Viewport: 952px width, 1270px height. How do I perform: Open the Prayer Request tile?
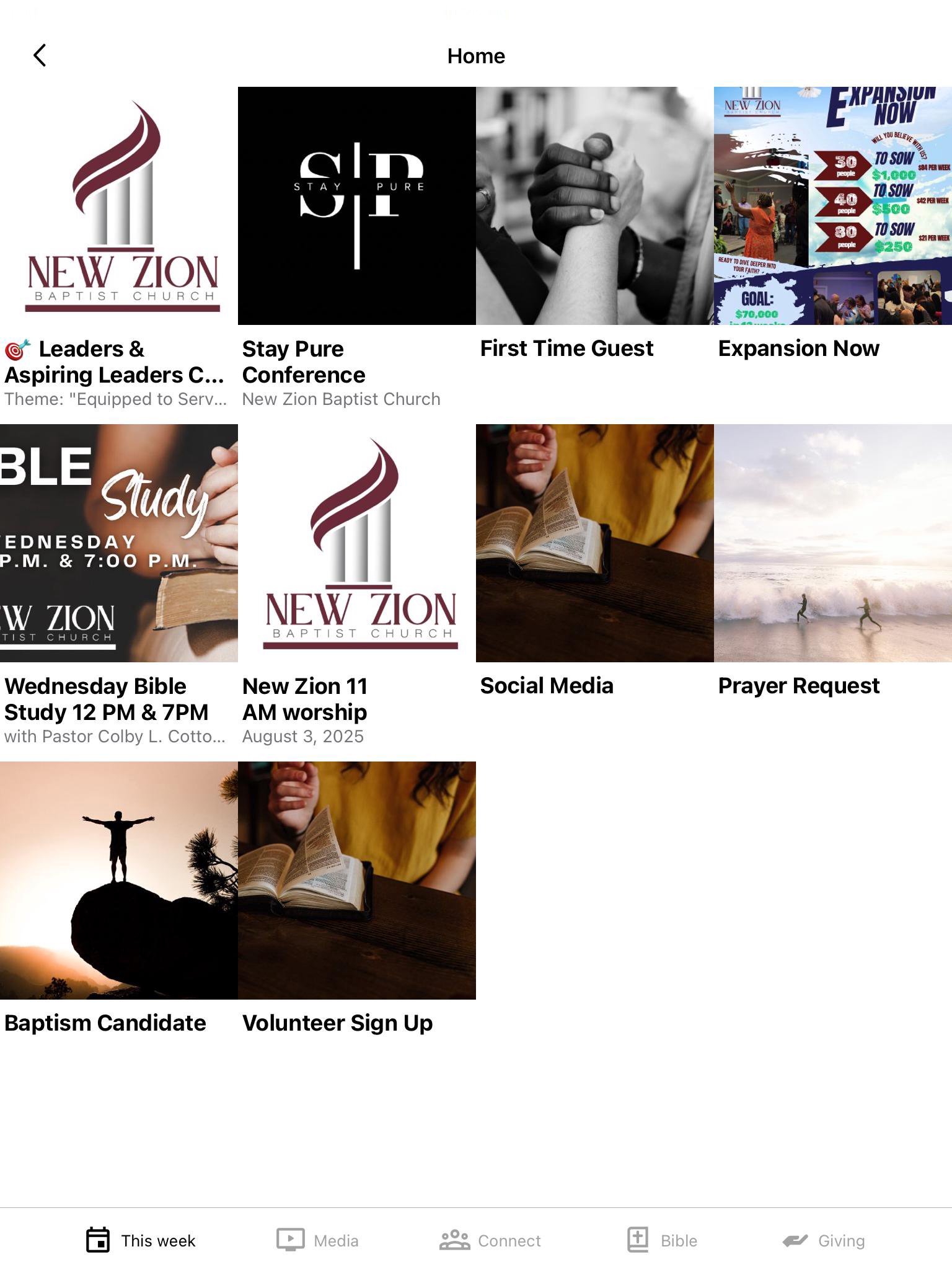point(833,543)
